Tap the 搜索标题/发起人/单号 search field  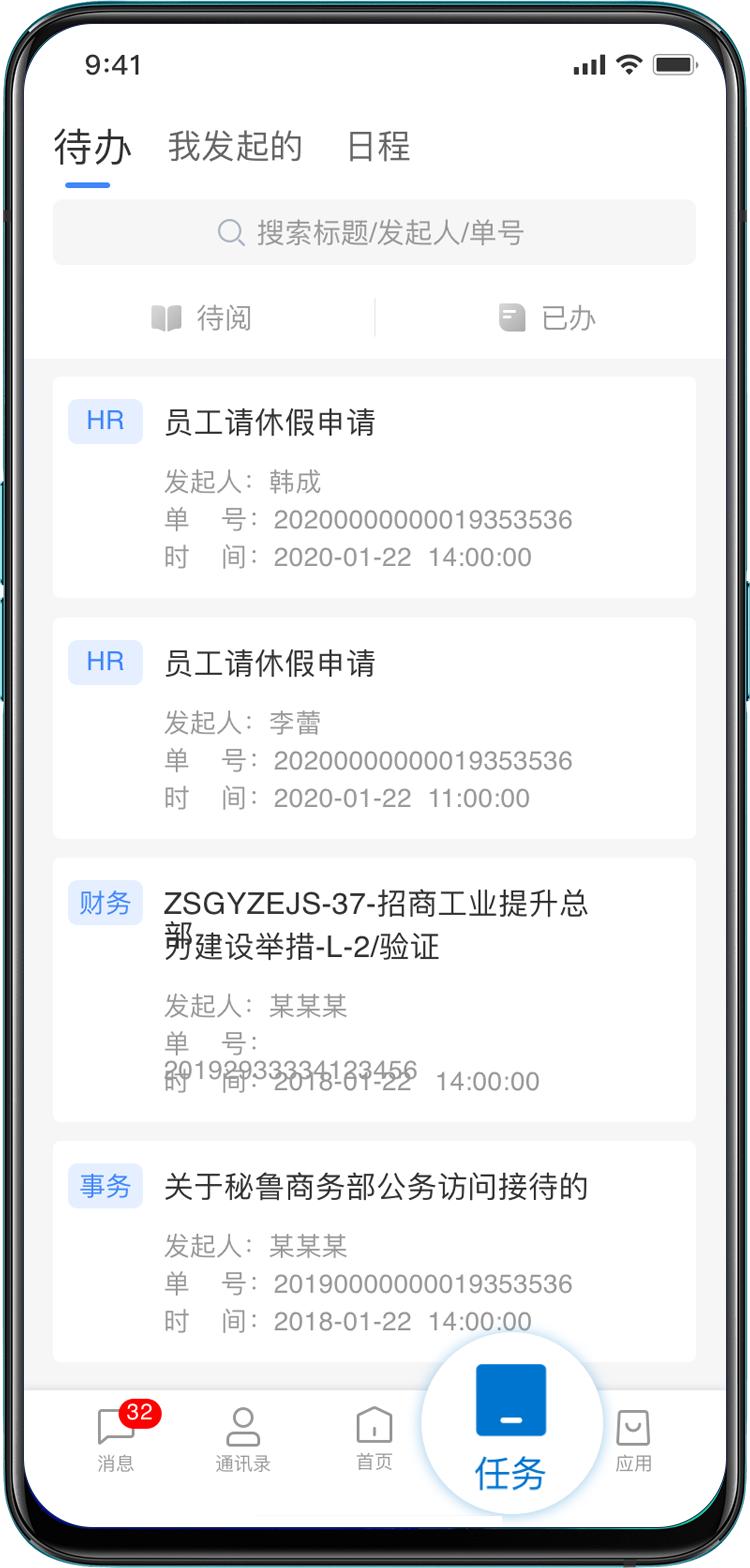tap(374, 233)
